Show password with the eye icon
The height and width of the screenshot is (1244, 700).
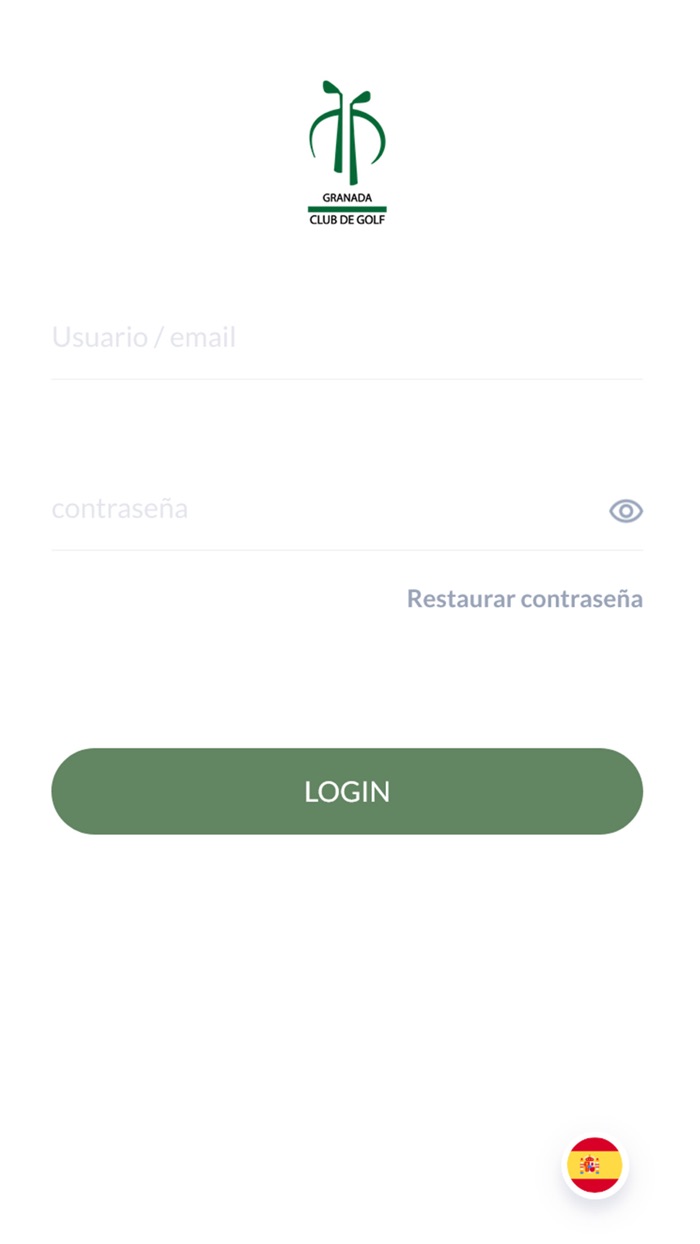(x=626, y=511)
